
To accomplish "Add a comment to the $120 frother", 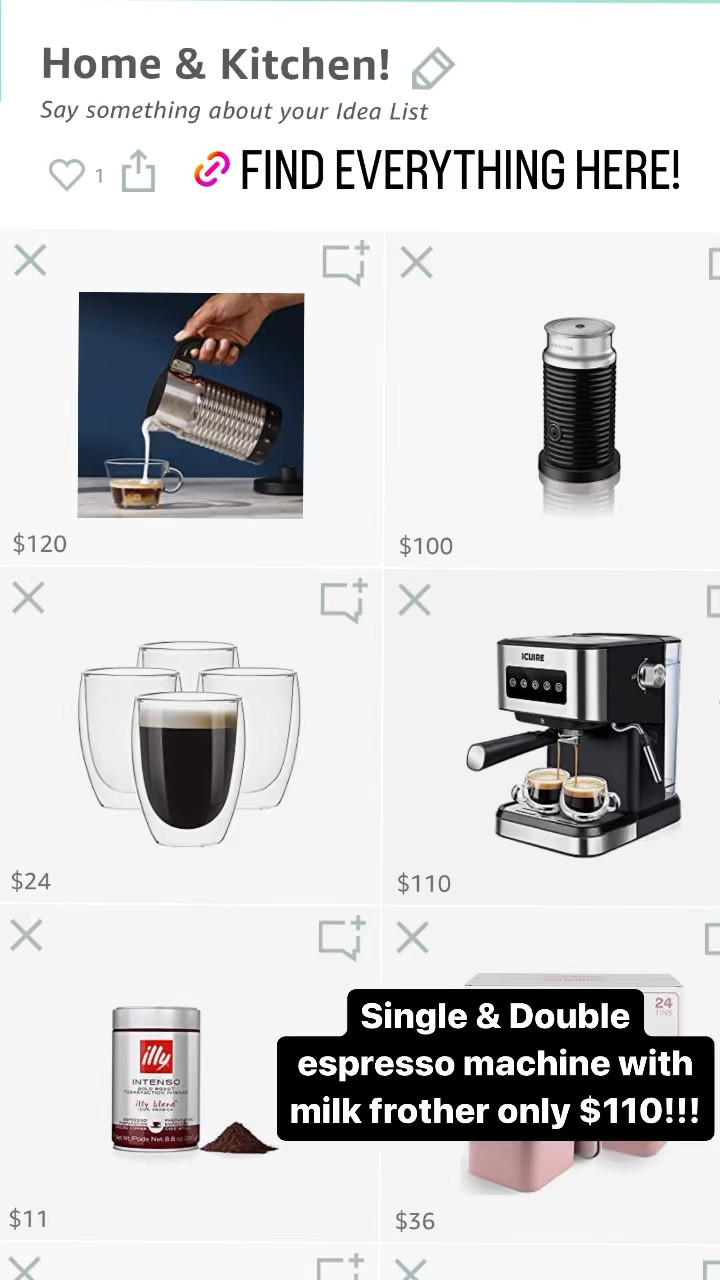I will 345,263.
